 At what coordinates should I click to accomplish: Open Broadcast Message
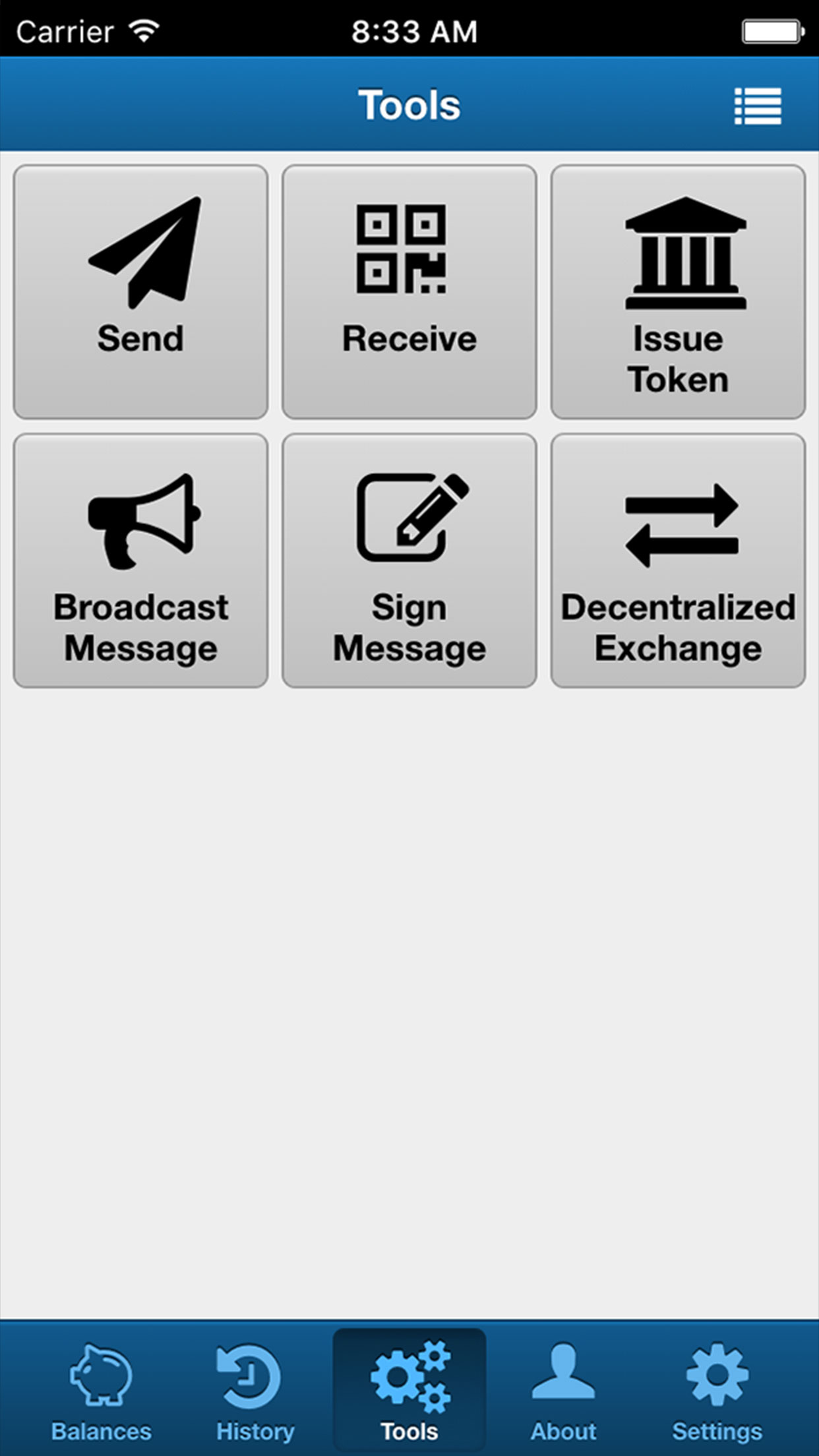(140, 561)
